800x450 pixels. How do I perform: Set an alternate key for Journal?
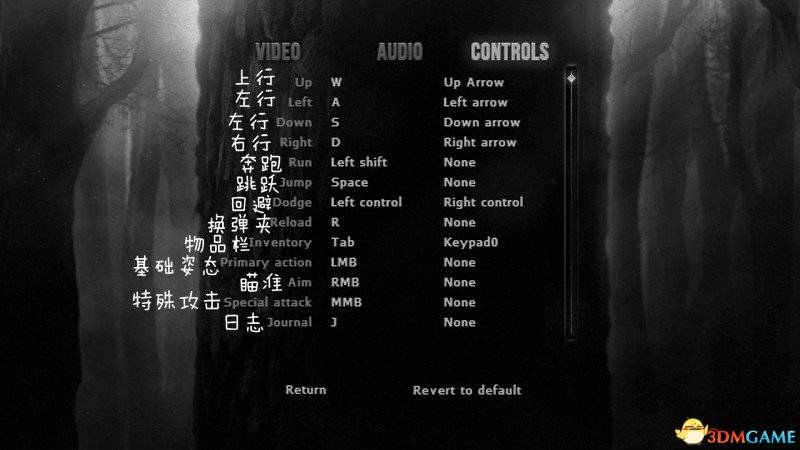pos(459,322)
